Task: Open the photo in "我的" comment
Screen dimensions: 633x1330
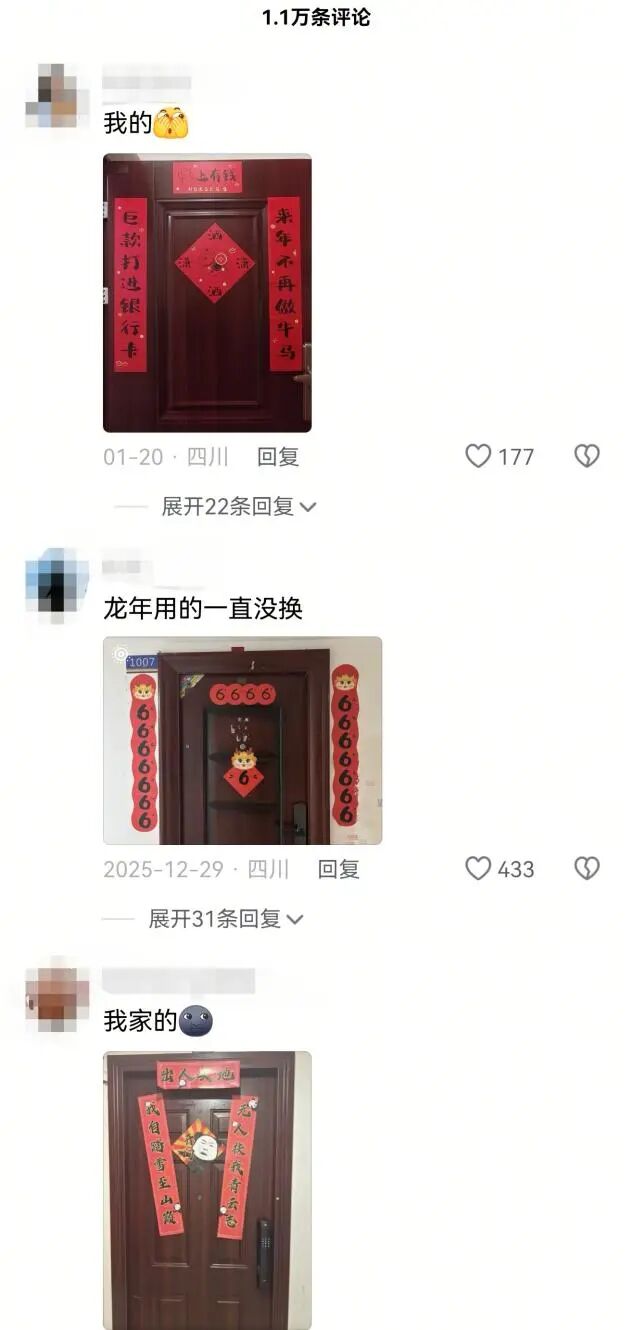Action: [x=207, y=293]
